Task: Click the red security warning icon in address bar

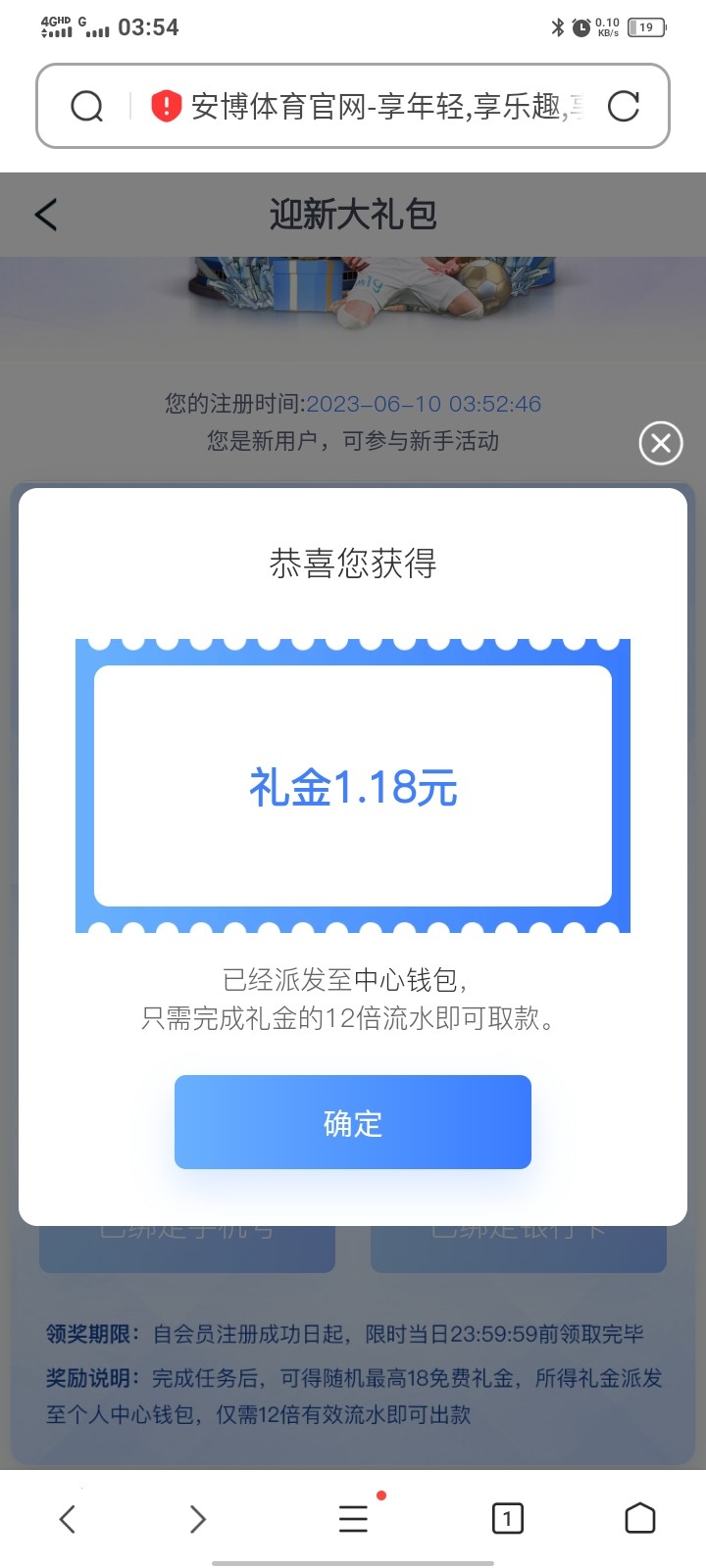Action: (x=166, y=106)
